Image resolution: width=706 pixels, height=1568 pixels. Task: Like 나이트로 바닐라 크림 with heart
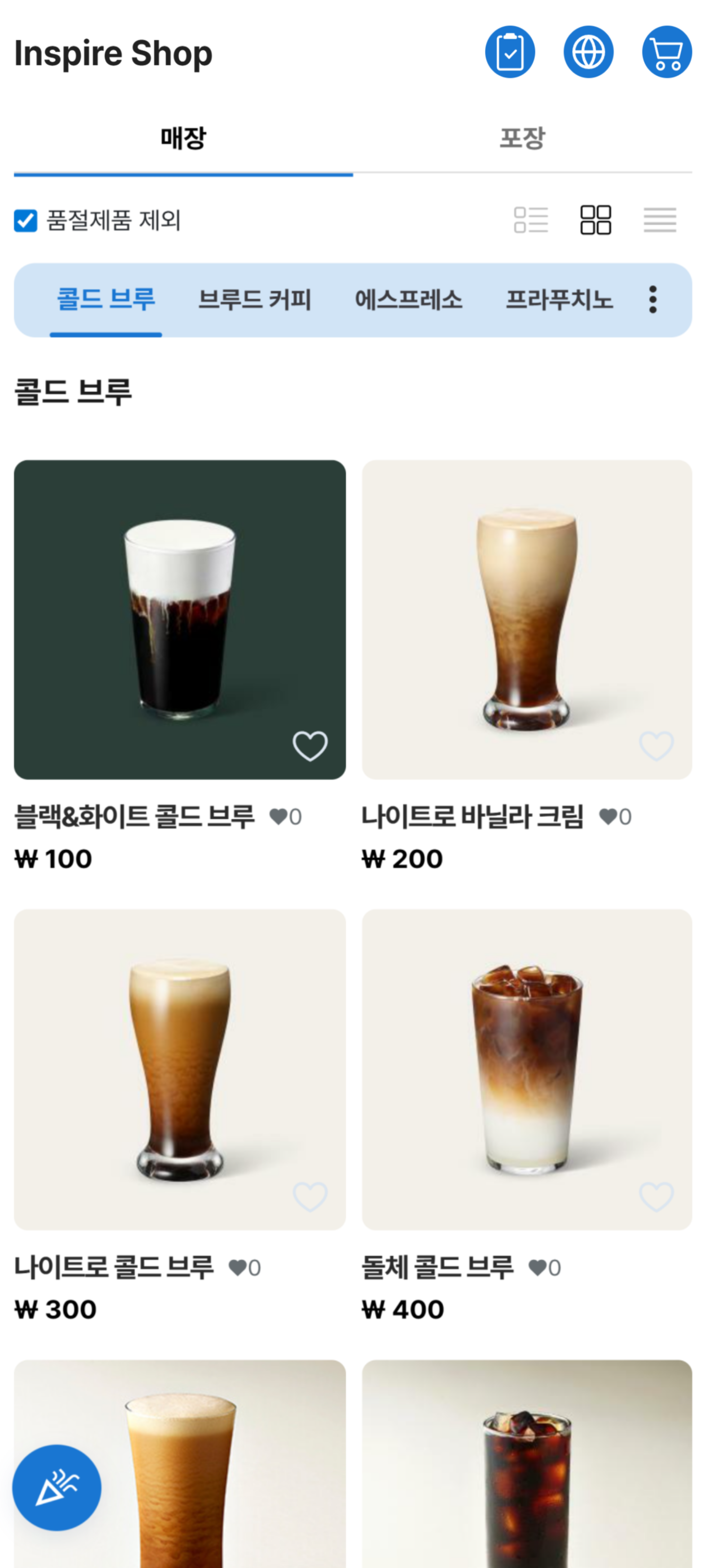656,746
